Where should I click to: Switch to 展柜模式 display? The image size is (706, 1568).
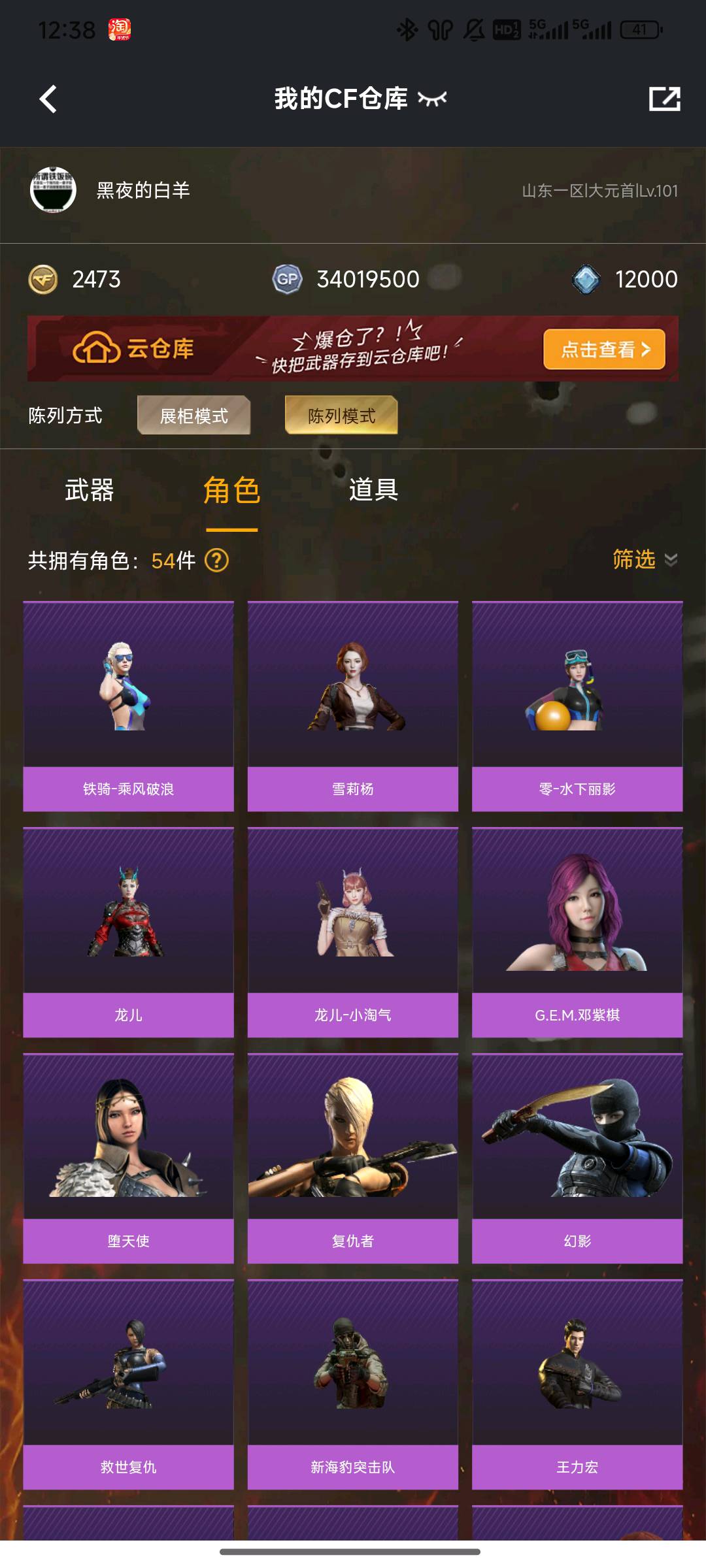(x=194, y=416)
